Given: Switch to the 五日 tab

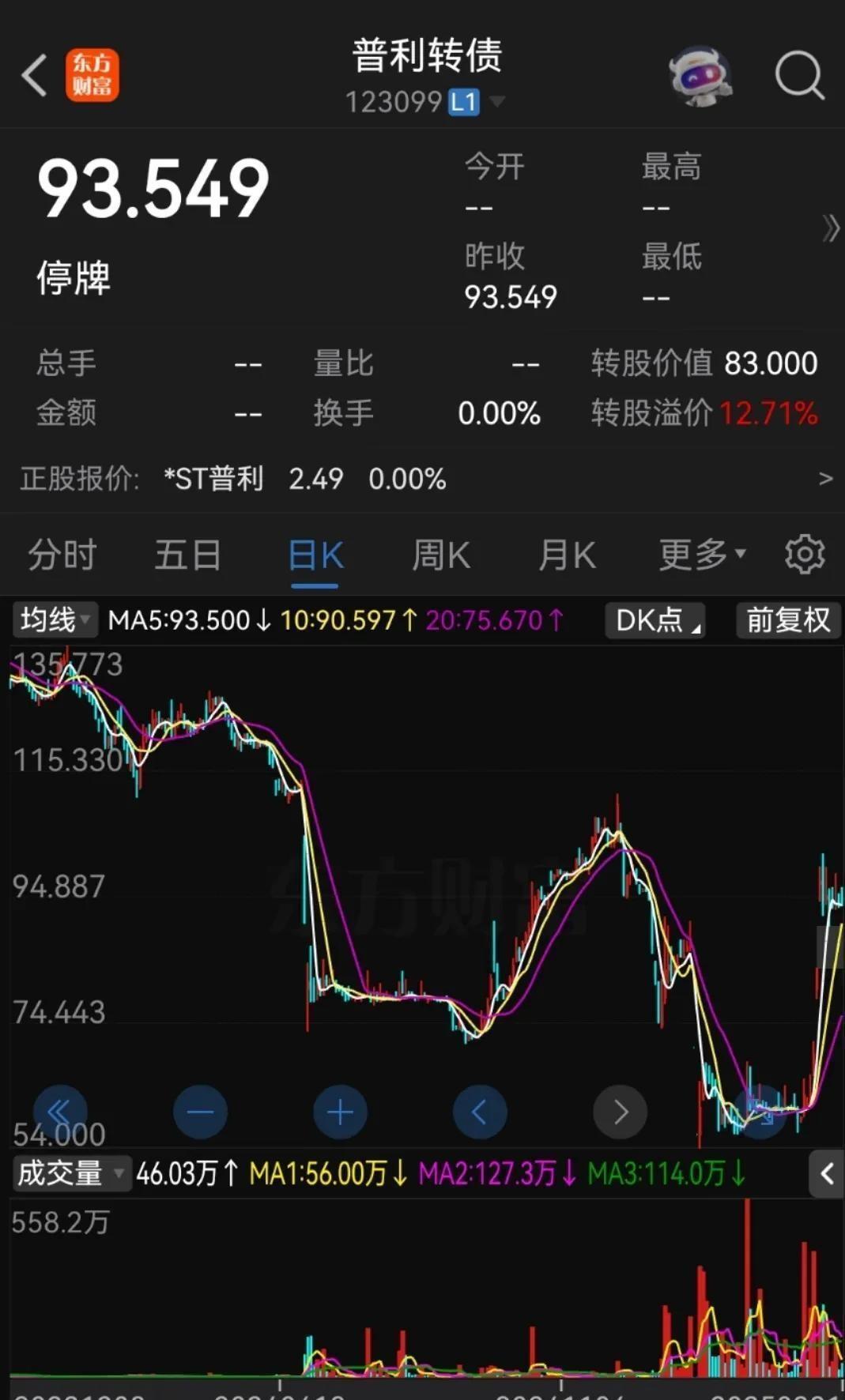Looking at the screenshot, I should click(187, 555).
